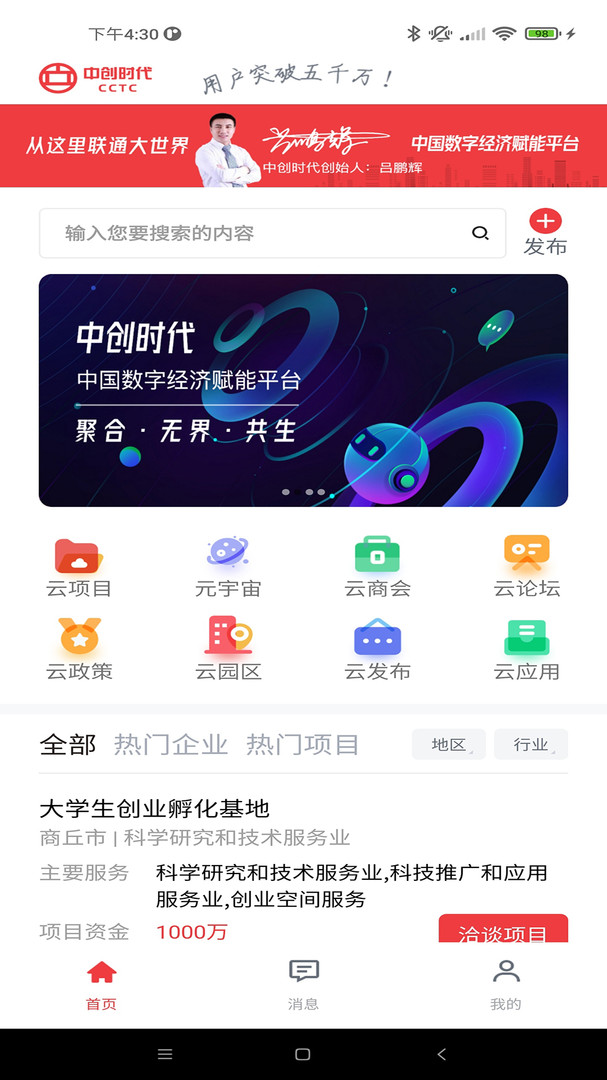Open 云园区 parks
The width and height of the screenshot is (607, 1080).
[228, 650]
